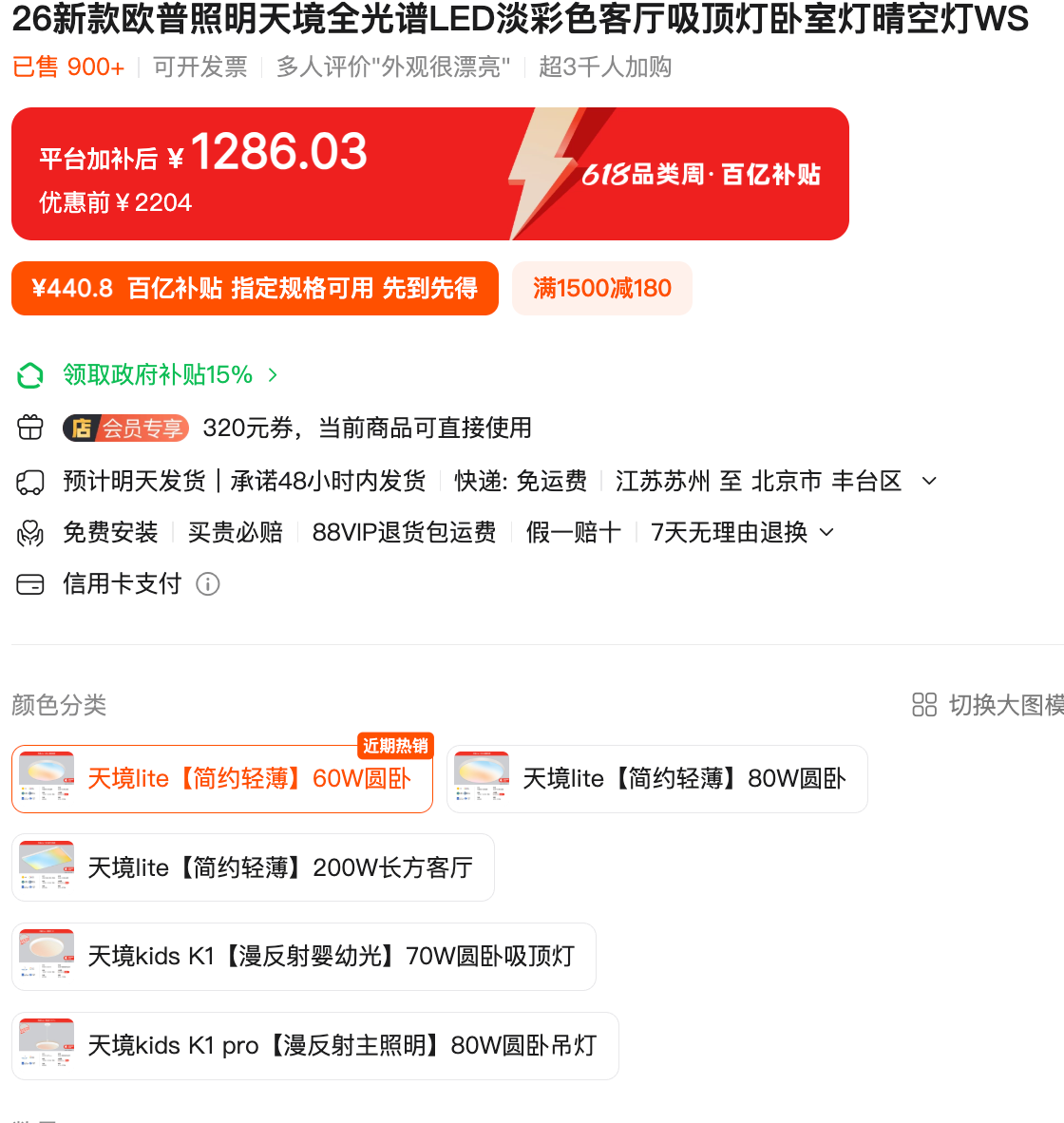Screen dimensions: 1064x1123
Task: Select 天境lite 60W圆卧 option
Action: coord(222,779)
